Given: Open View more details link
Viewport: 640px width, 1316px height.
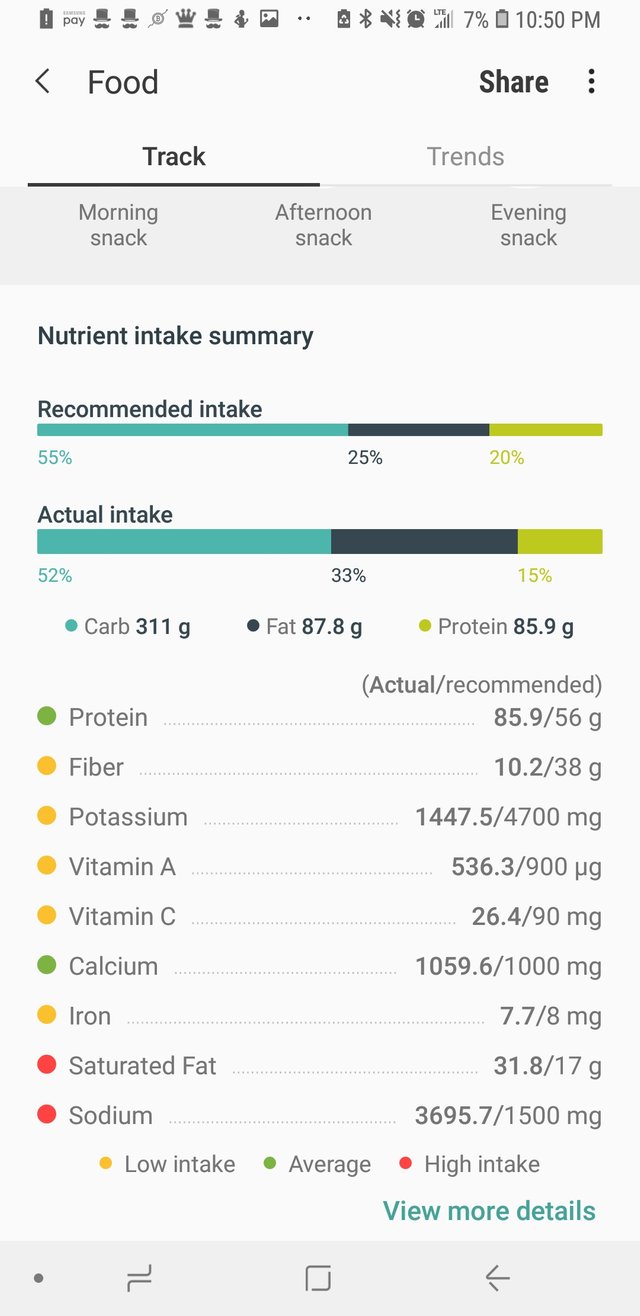Looking at the screenshot, I should (x=489, y=1211).
